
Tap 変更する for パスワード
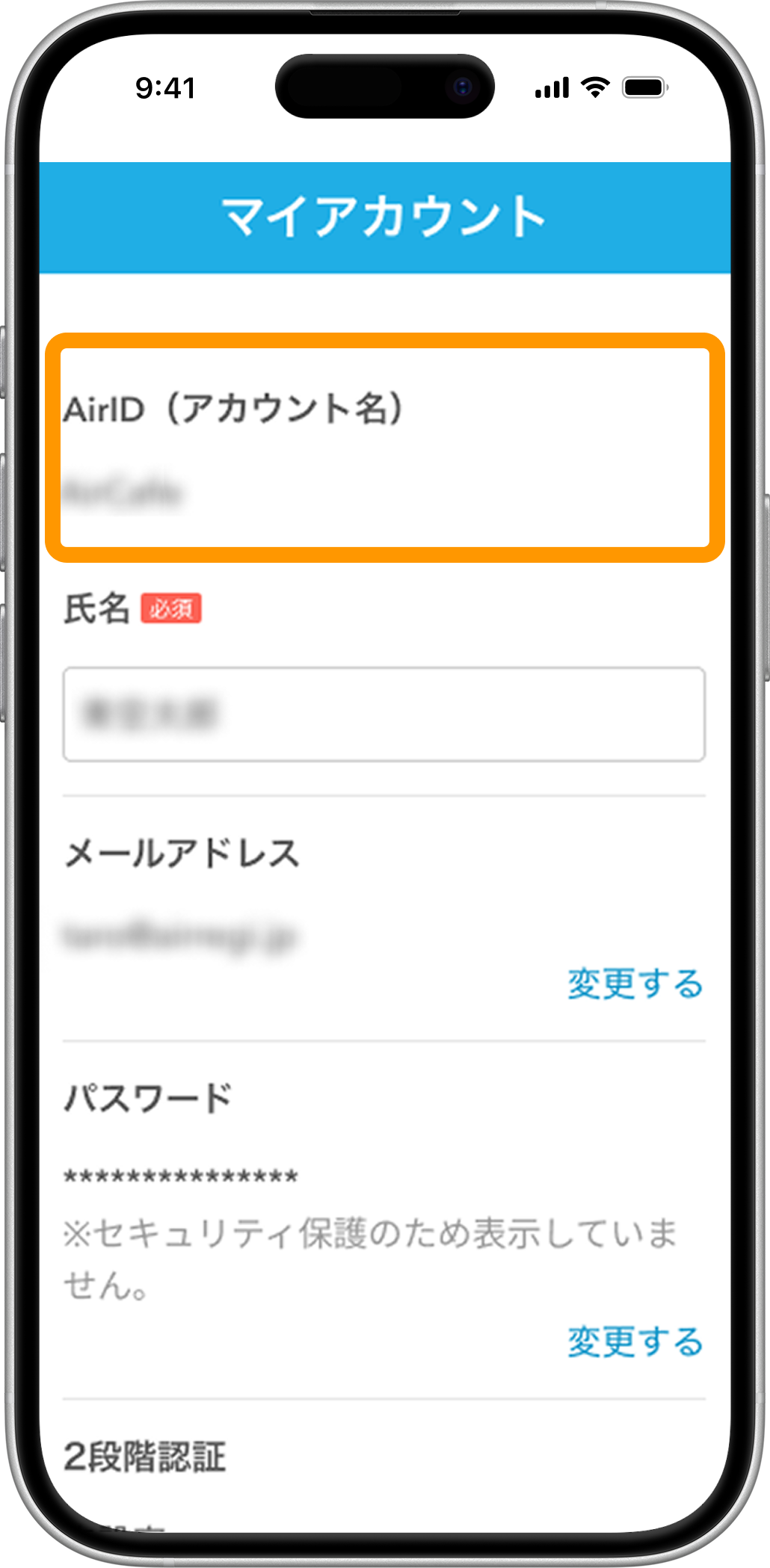(635, 1341)
